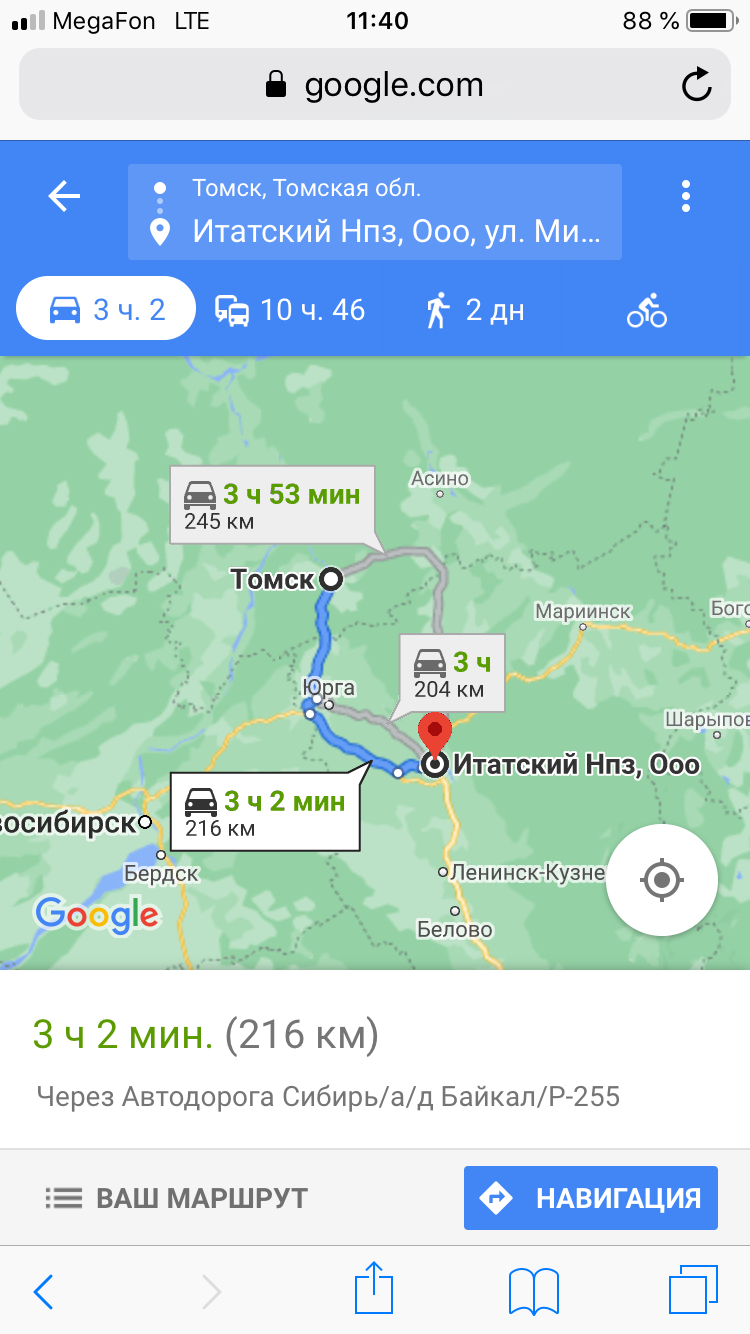Screen dimensions: 750x1334
Task: Show open Safari tabs
Action: pyautogui.click(x=692, y=1291)
